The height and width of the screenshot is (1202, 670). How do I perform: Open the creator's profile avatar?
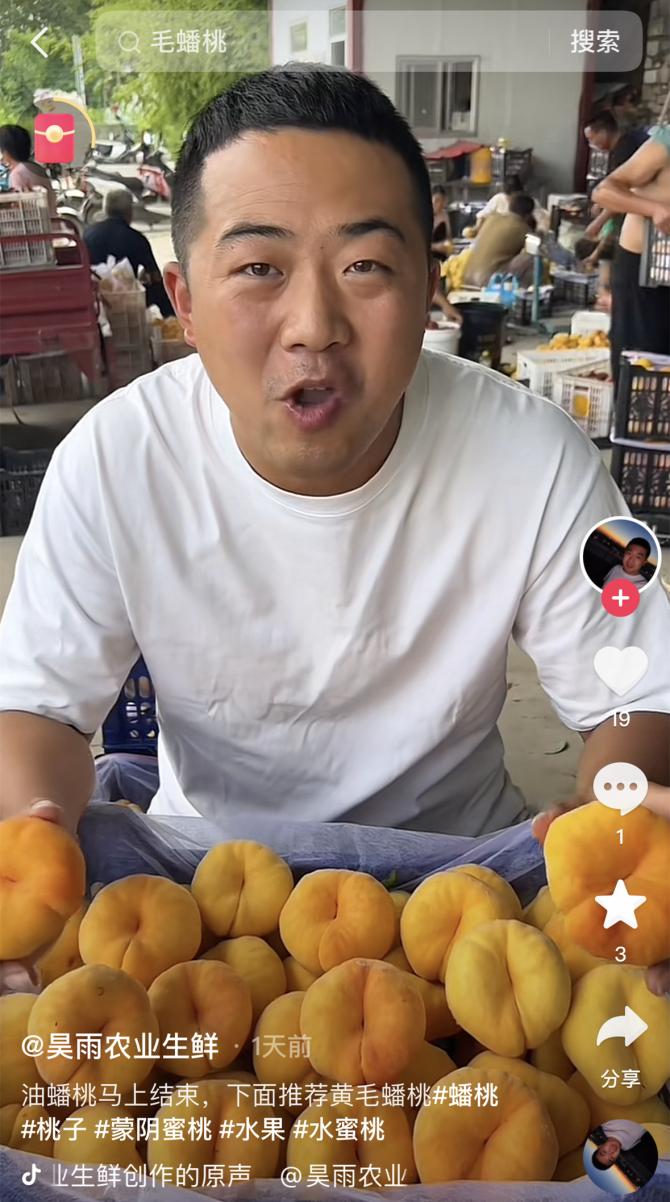[x=621, y=556]
